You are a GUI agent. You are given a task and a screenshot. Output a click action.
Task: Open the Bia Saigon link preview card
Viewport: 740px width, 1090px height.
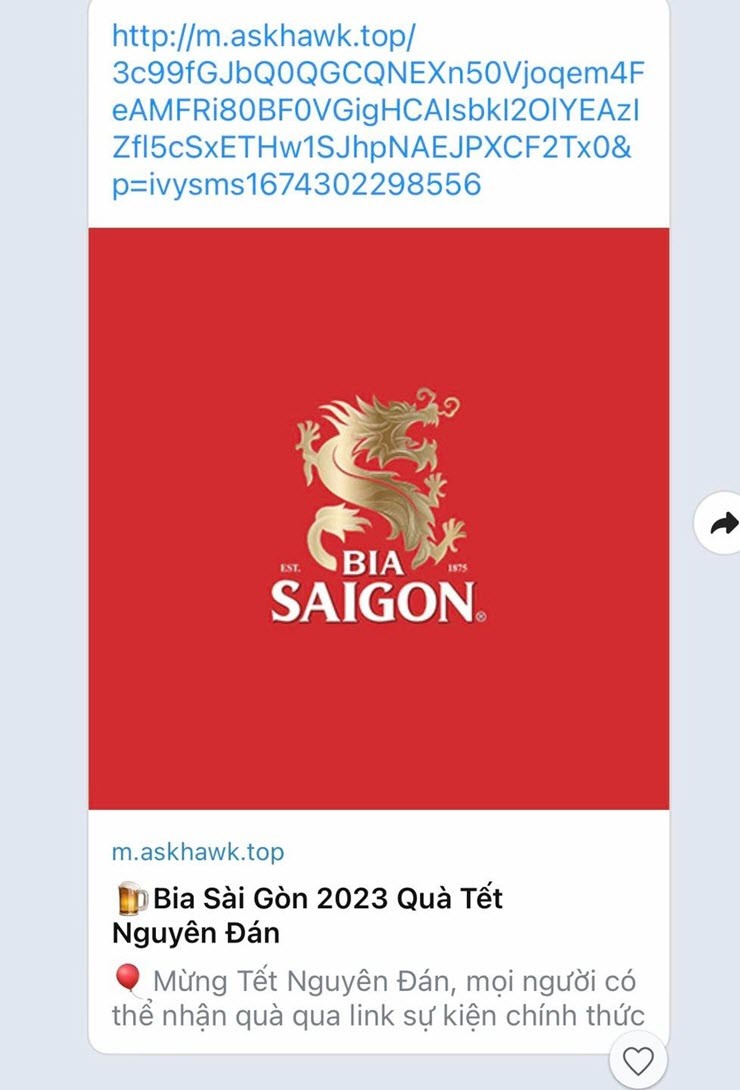[x=378, y=518]
